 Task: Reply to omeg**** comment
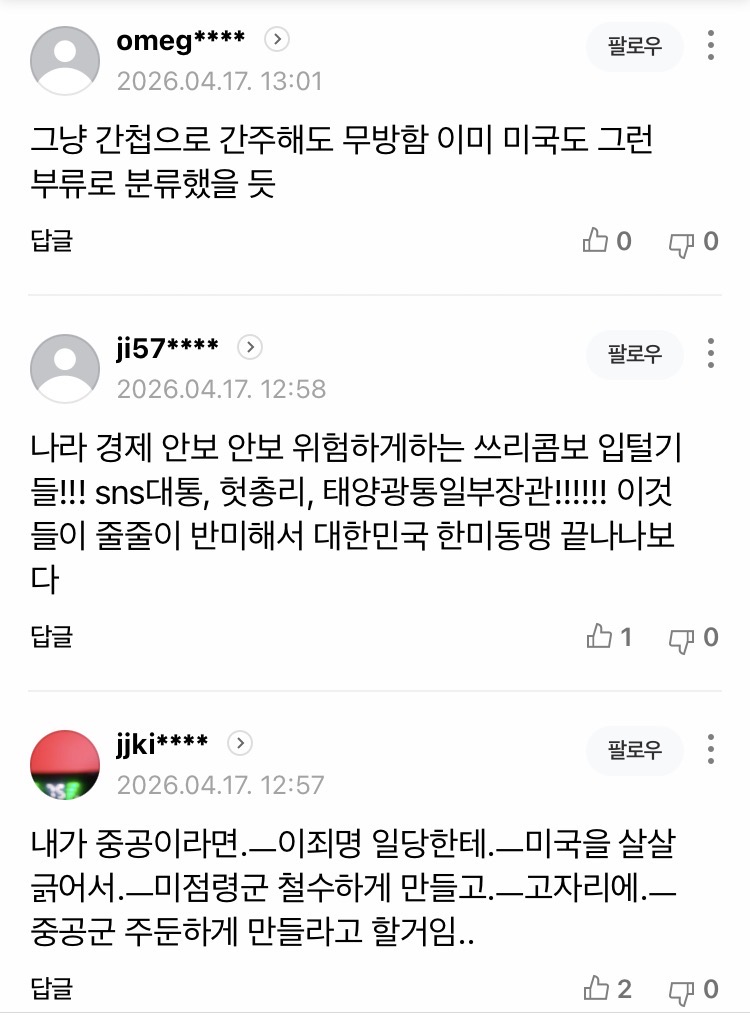point(52,240)
